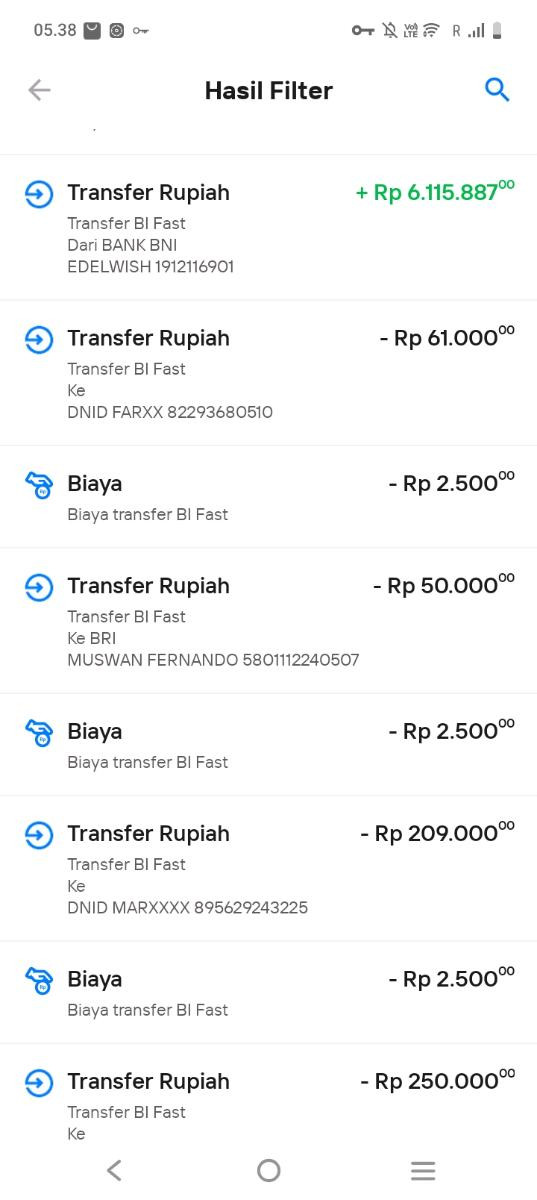Viewport: 537px width, 1200px height.
Task: Tap the system home button
Action: 268,1170
